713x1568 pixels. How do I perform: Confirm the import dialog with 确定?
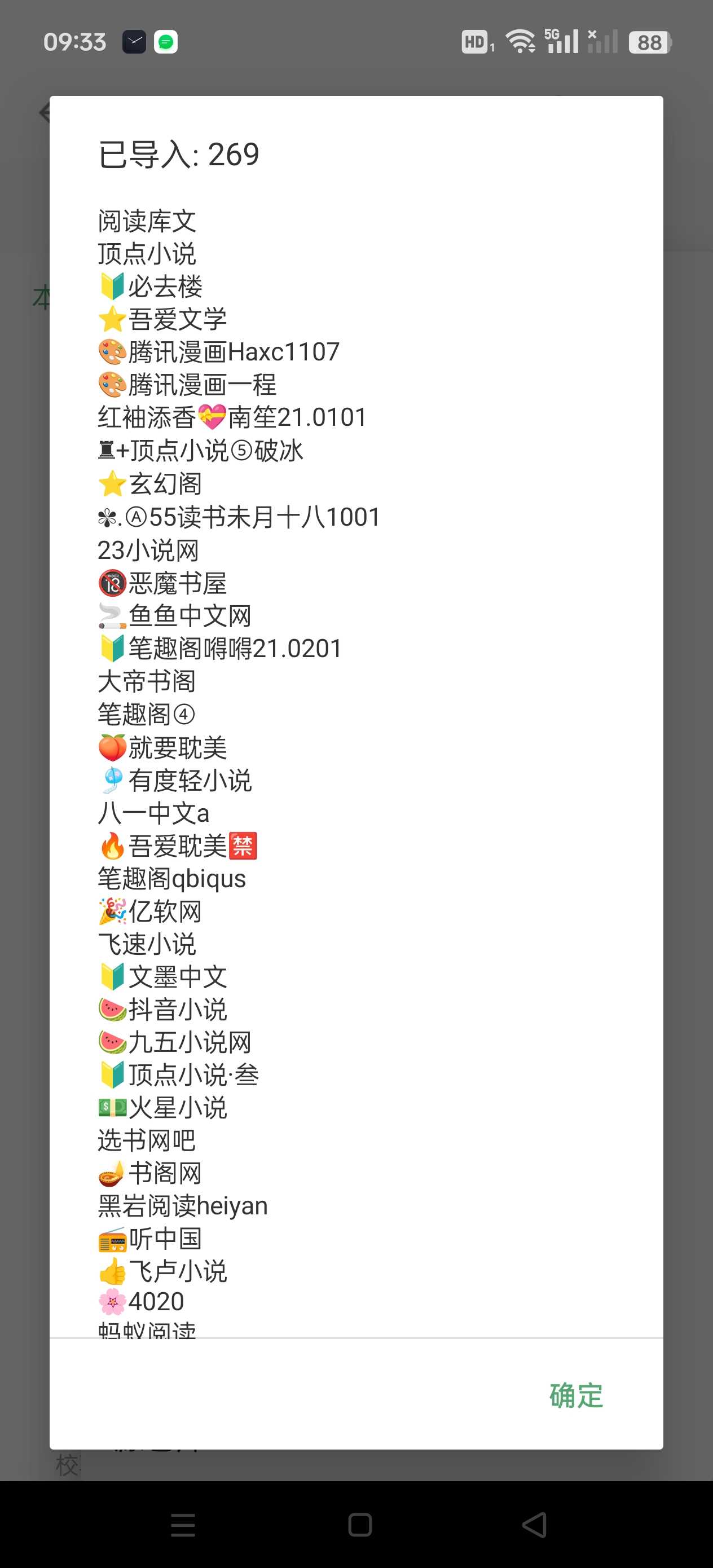click(x=575, y=1395)
